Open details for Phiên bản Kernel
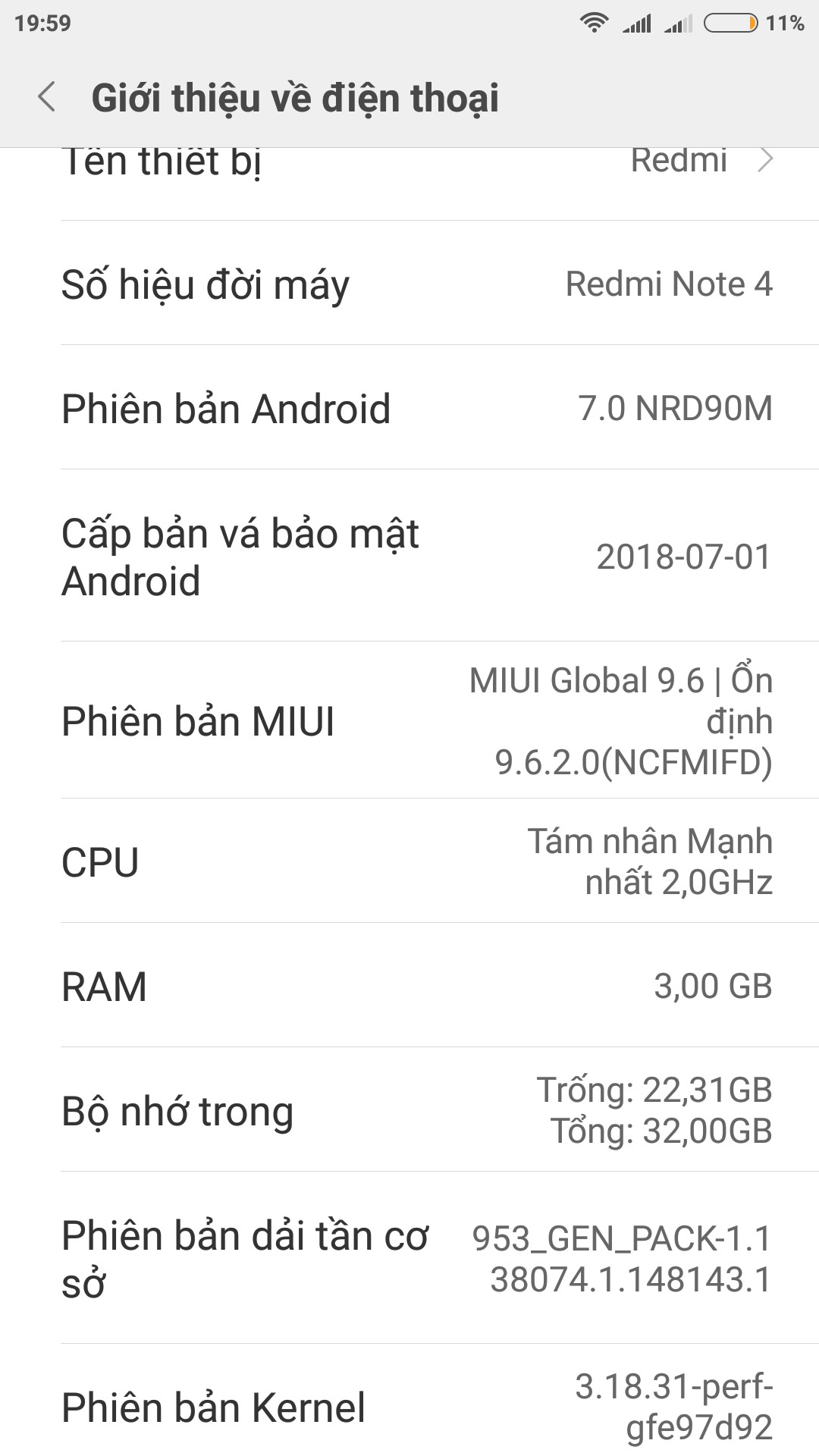Viewport: 819px width, 1456px height. (x=409, y=1407)
